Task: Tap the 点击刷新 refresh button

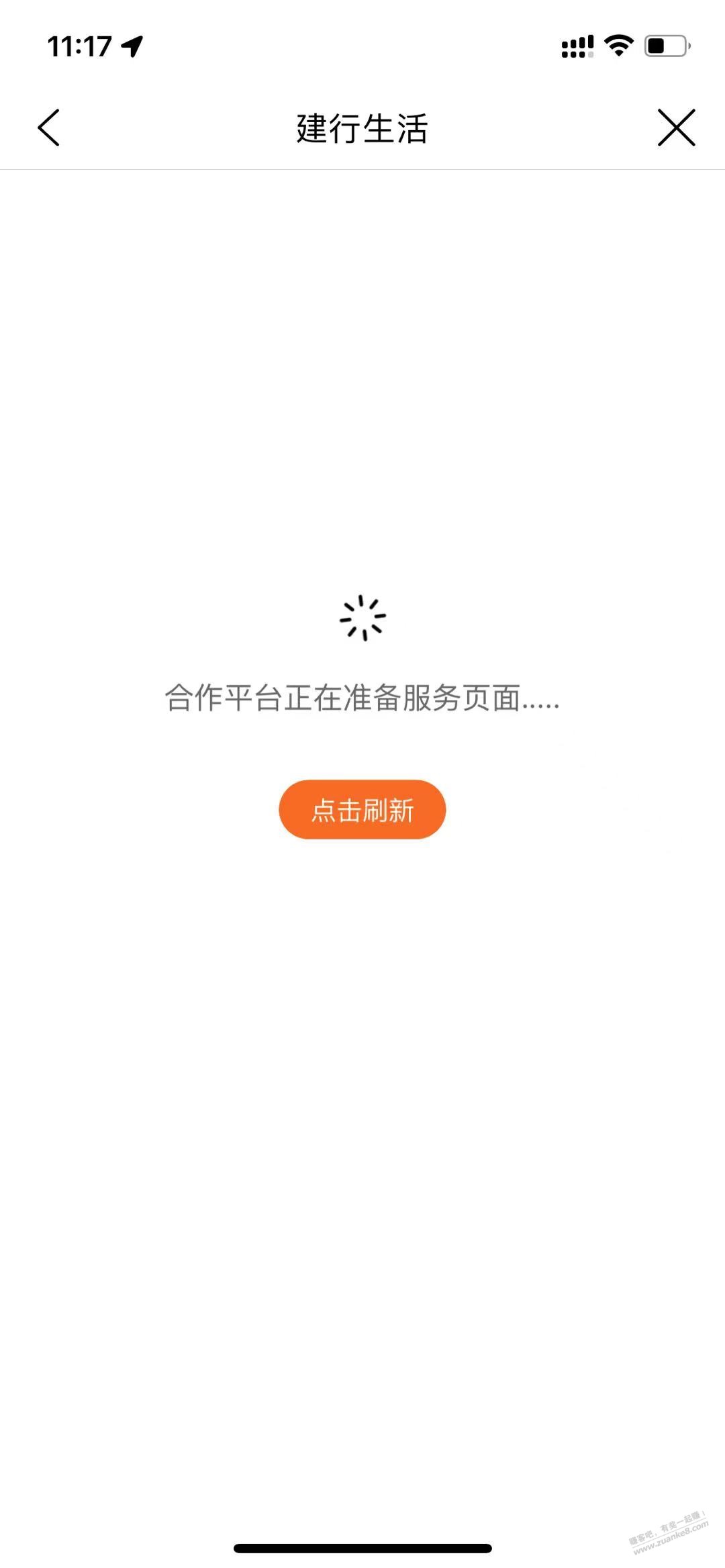Action: tap(362, 809)
